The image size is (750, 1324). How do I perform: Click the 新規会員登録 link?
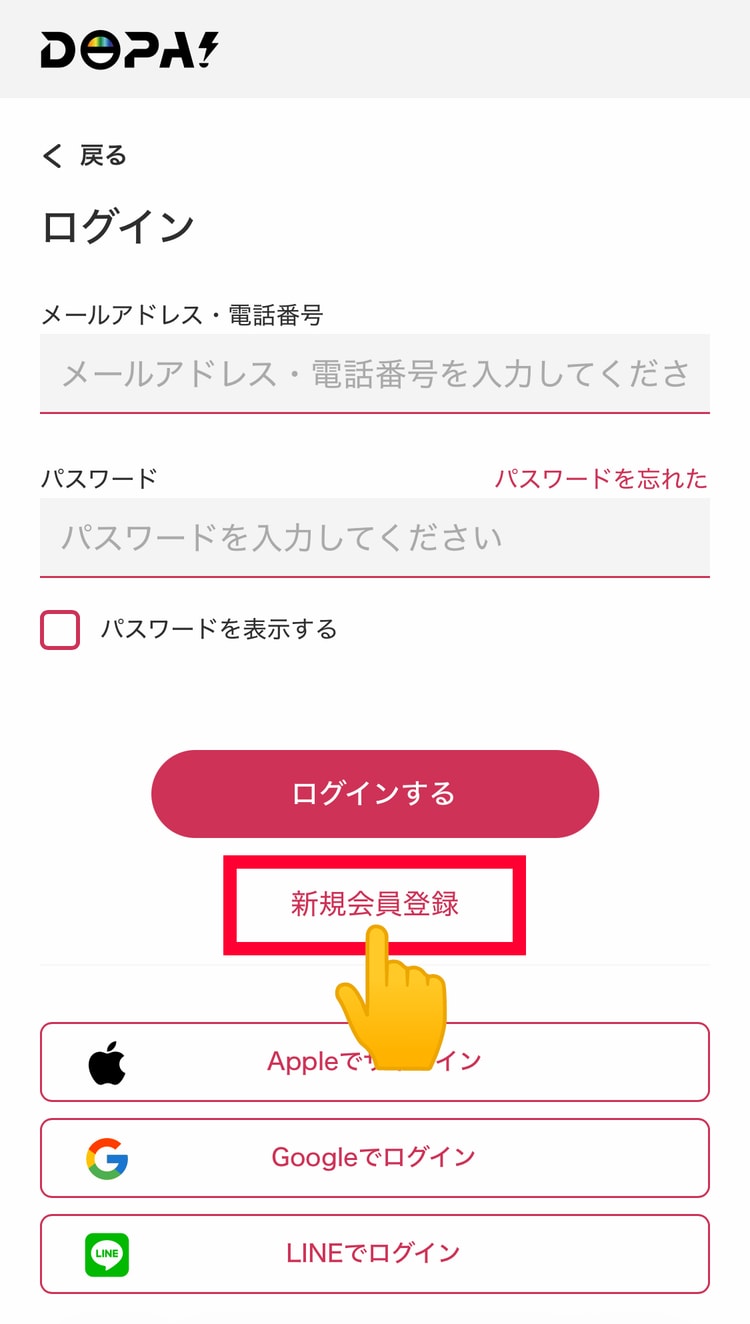coord(374,901)
